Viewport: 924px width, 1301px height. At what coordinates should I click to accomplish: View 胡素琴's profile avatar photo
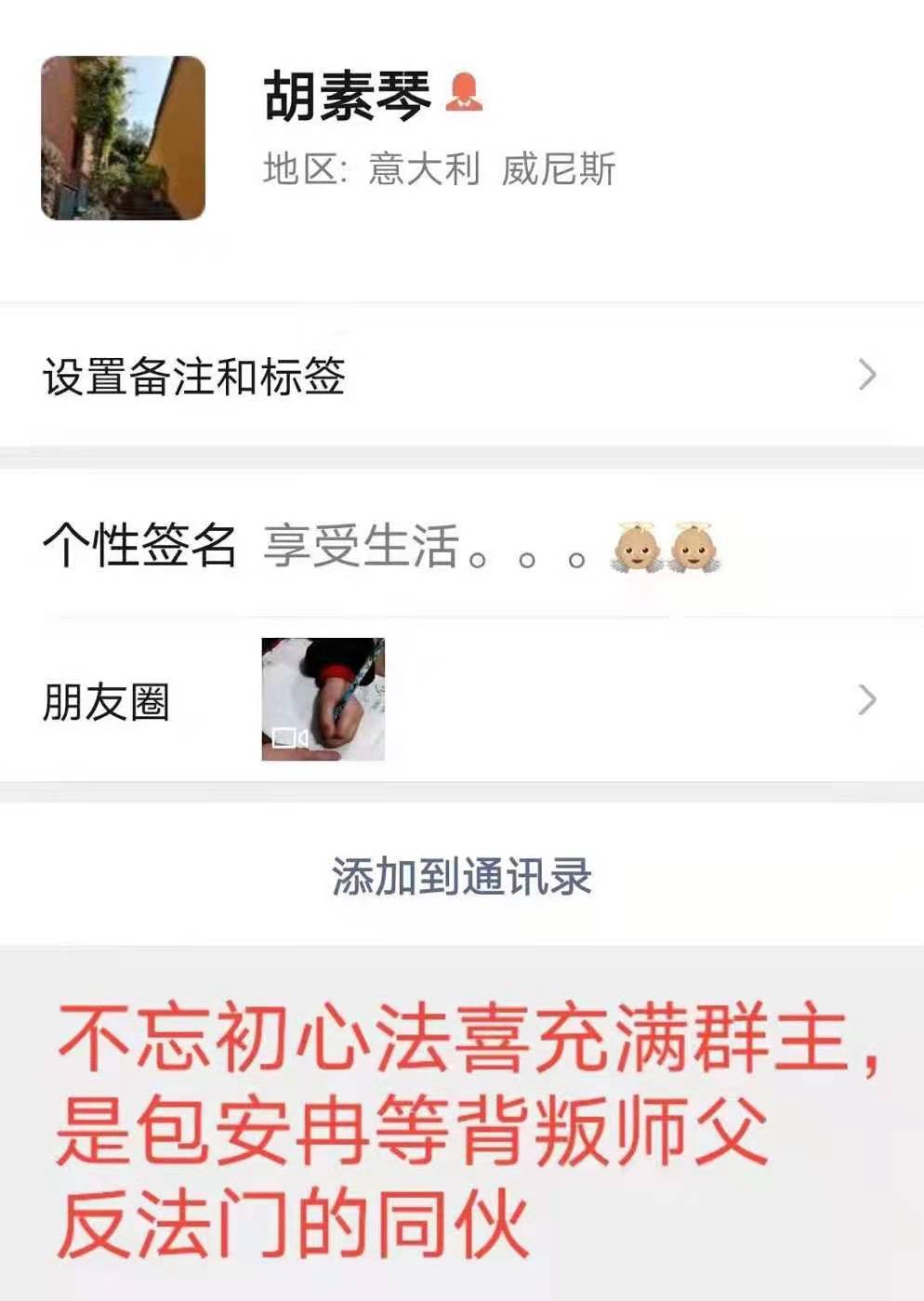tap(123, 138)
